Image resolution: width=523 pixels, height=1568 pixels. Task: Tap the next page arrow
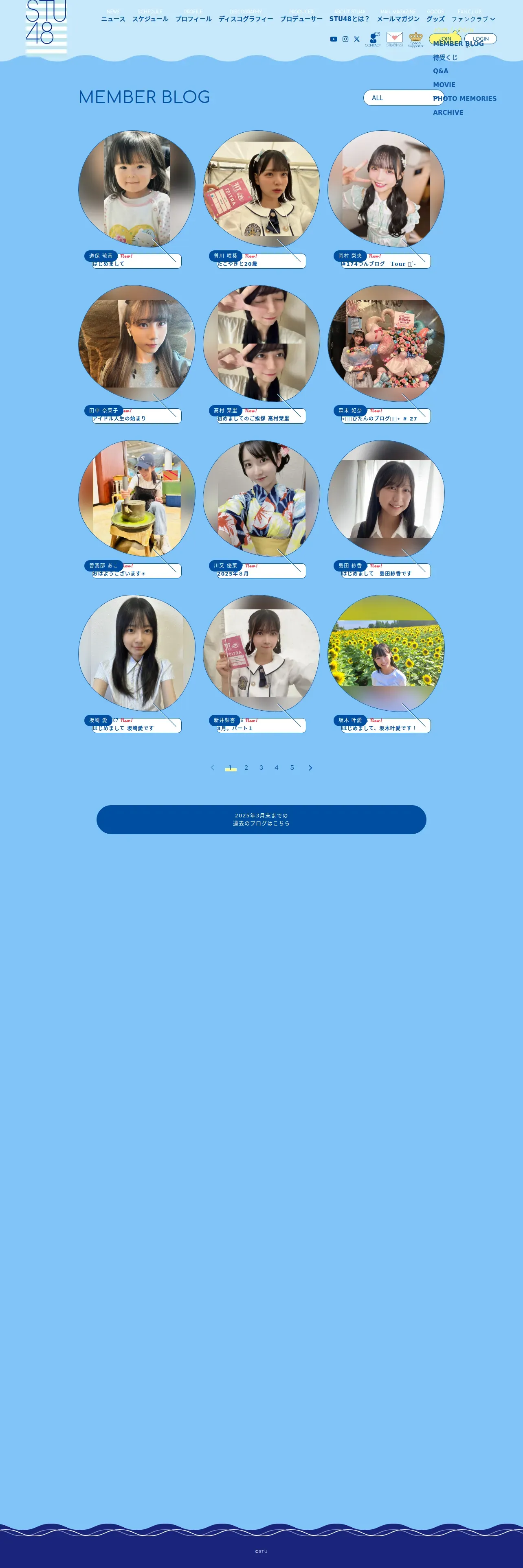pyautogui.click(x=310, y=768)
